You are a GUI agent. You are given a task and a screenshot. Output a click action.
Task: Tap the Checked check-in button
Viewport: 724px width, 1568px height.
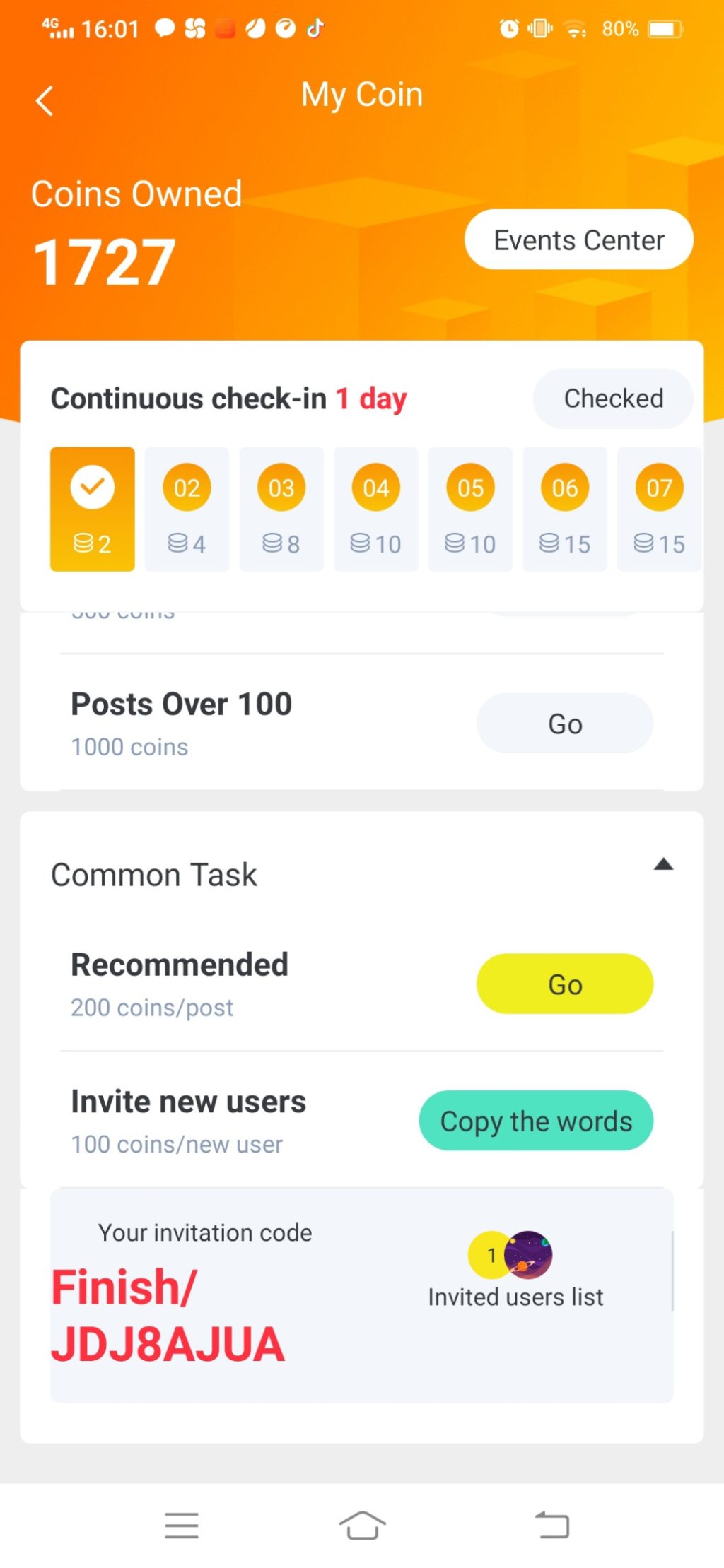pos(612,399)
